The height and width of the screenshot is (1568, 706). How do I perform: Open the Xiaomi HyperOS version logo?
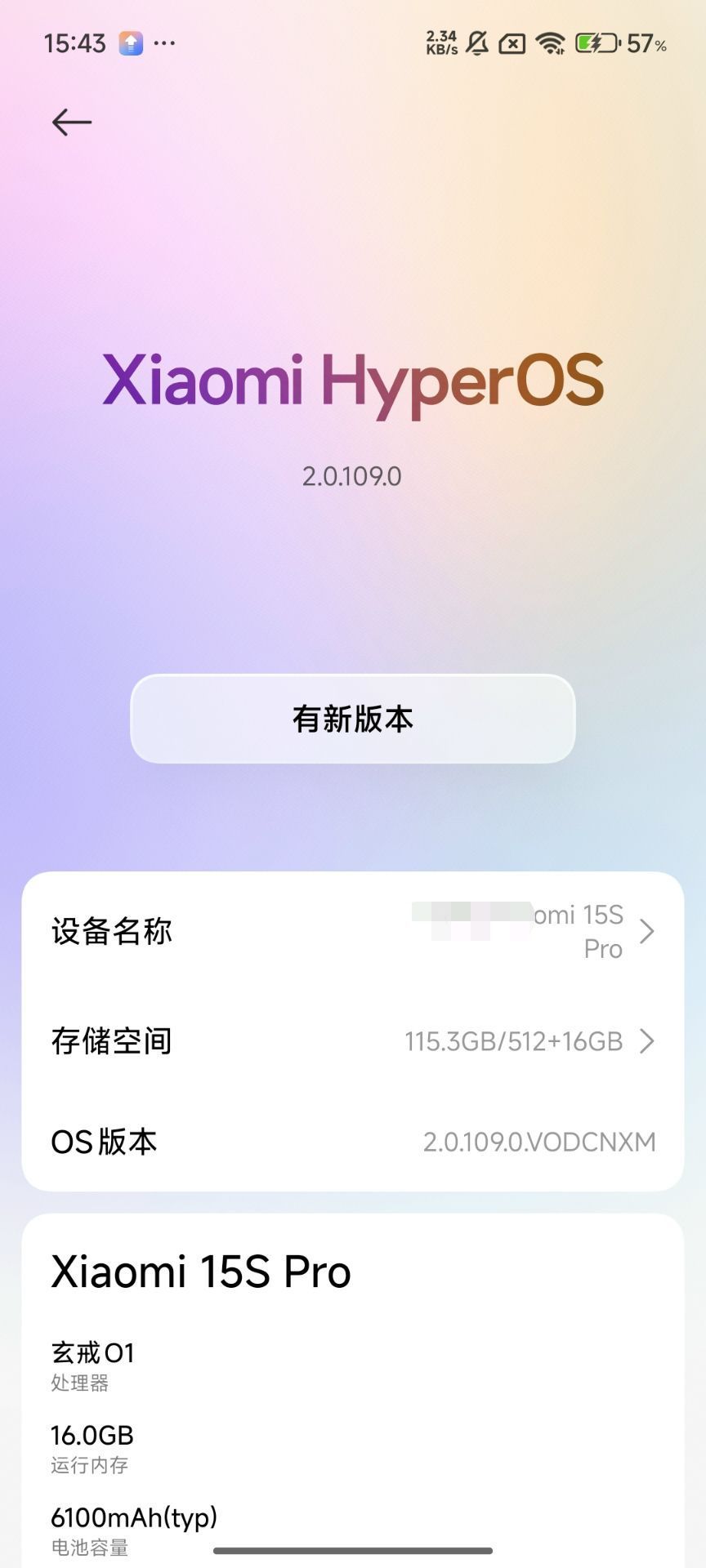coord(353,382)
